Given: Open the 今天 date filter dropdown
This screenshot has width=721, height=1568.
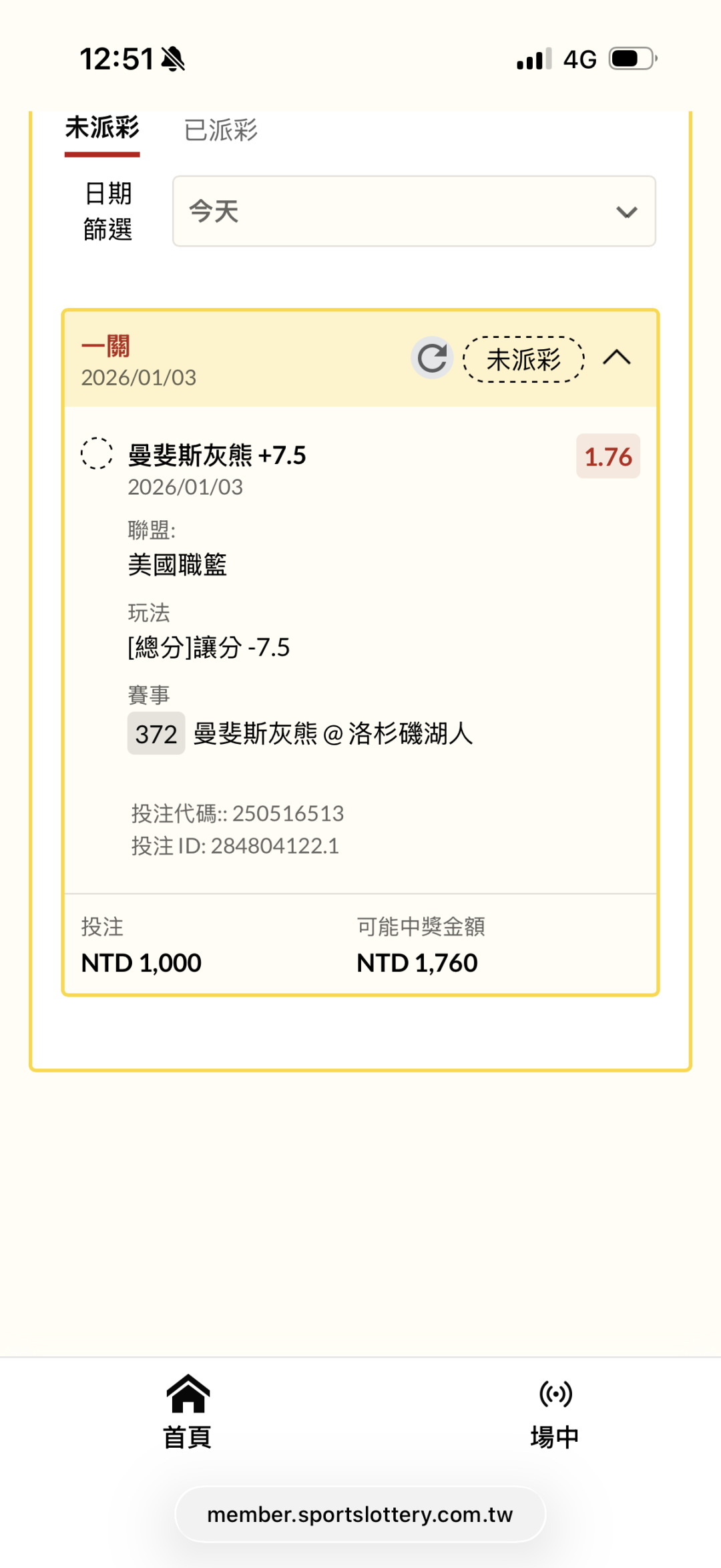Looking at the screenshot, I should (414, 211).
